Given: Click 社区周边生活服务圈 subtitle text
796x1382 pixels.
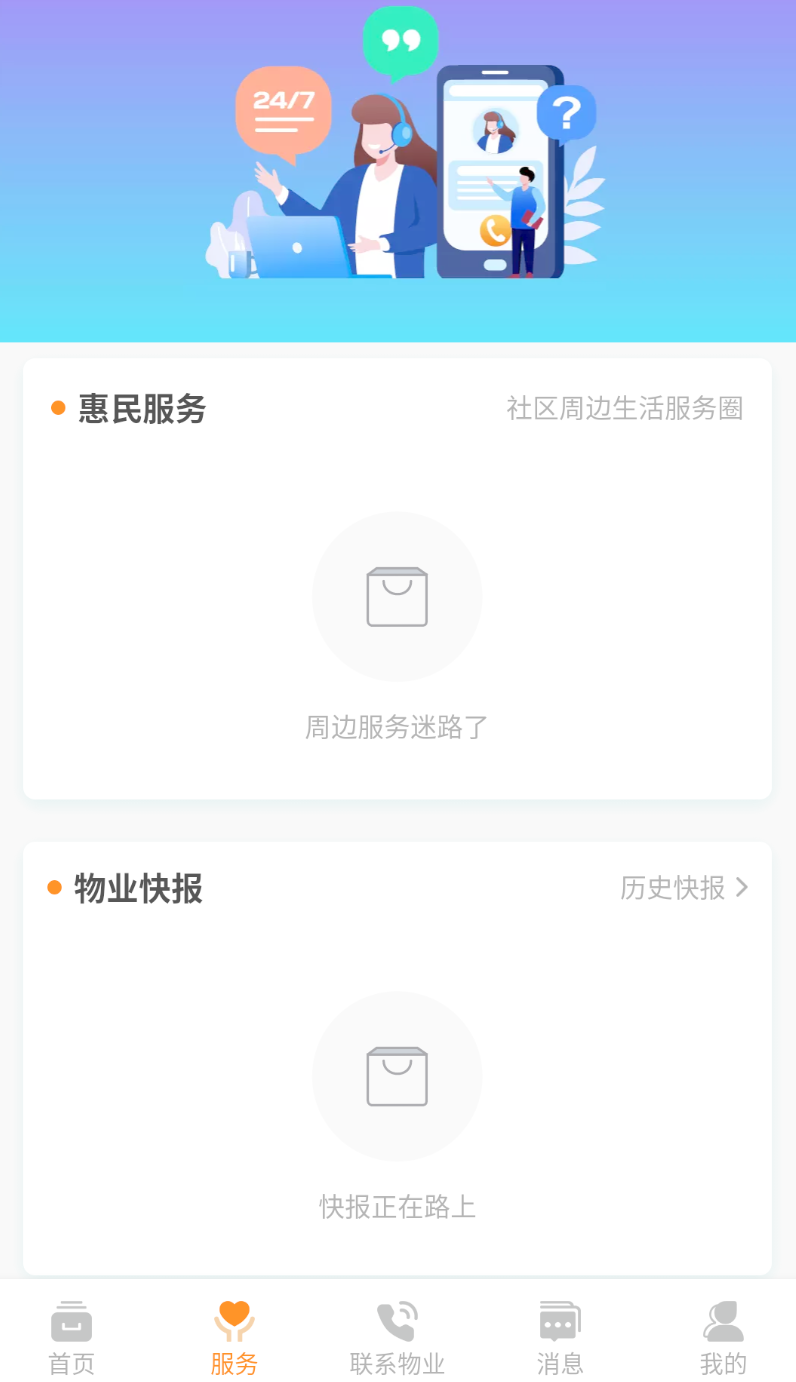Looking at the screenshot, I should pyautogui.click(x=623, y=408).
